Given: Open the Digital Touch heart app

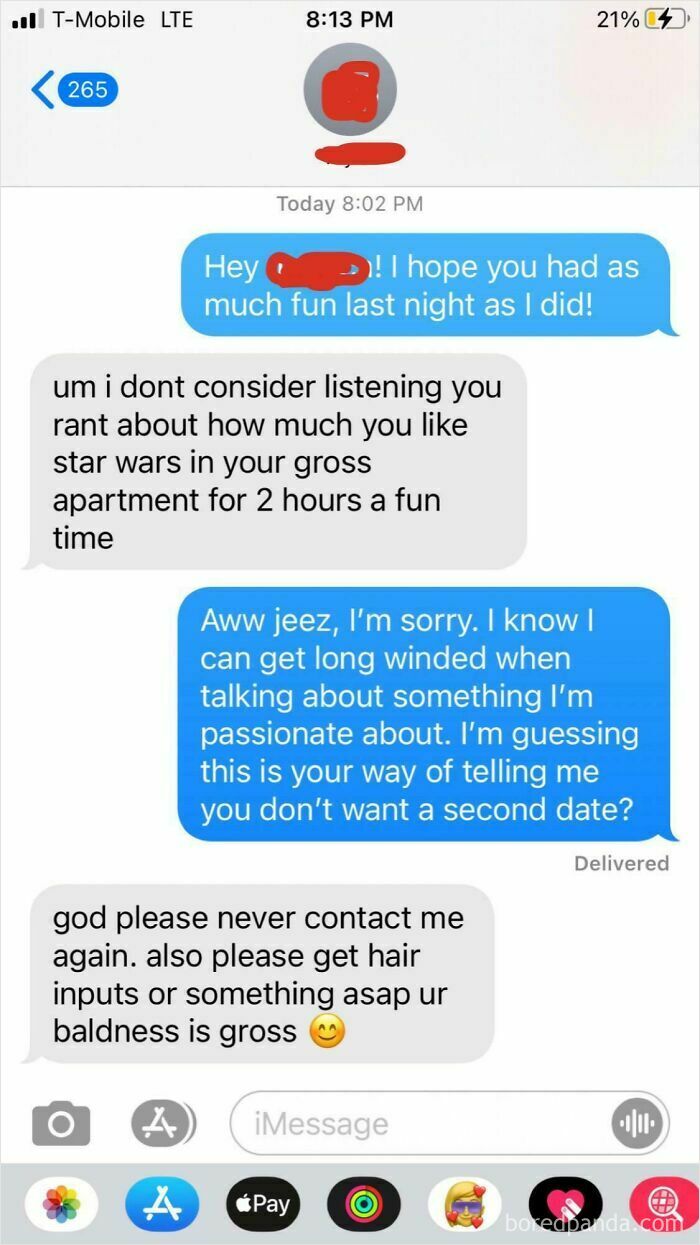Looking at the screenshot, I should pos(565,1204).
